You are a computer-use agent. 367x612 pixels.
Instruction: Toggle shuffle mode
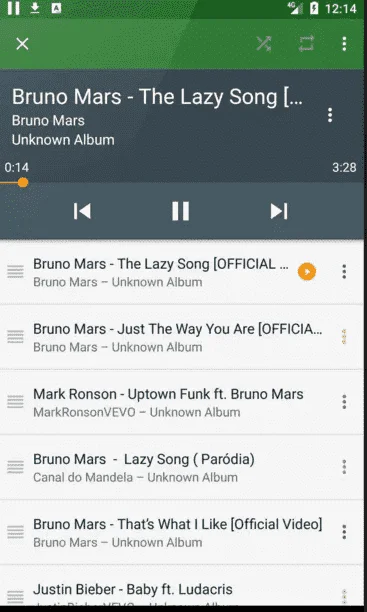click(264, 44)
